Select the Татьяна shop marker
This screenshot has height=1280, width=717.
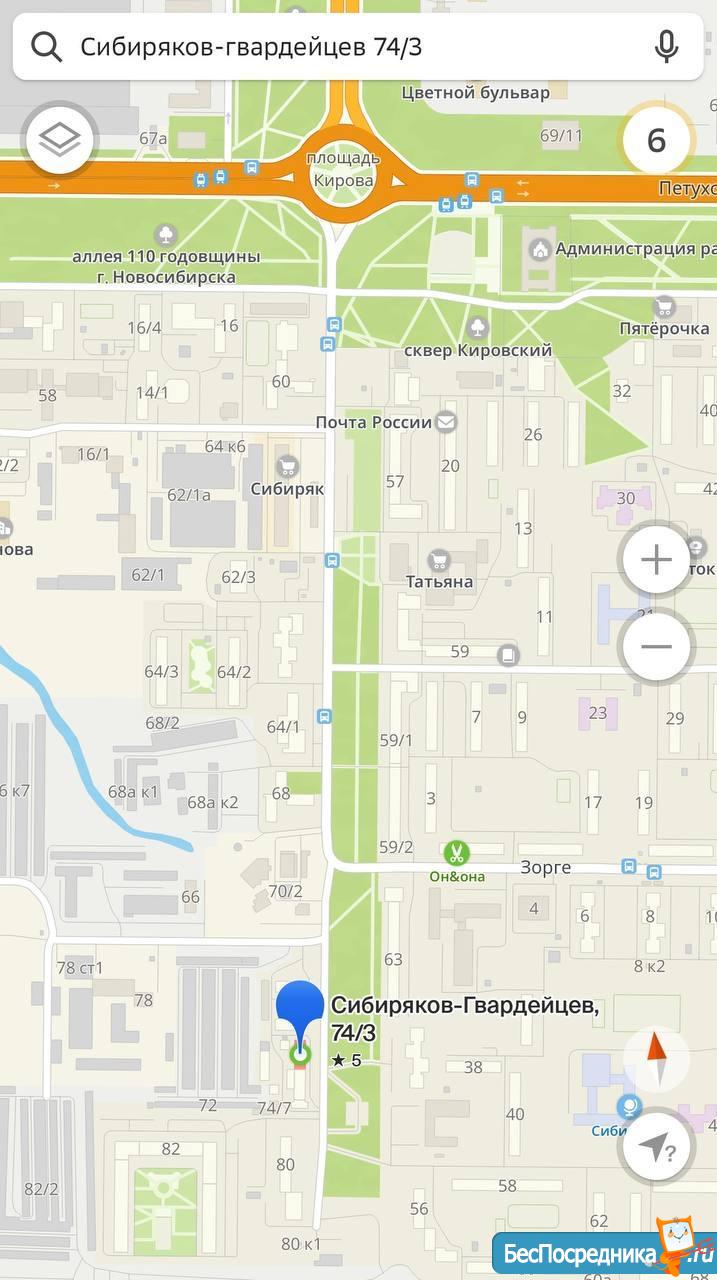point(438,560)
